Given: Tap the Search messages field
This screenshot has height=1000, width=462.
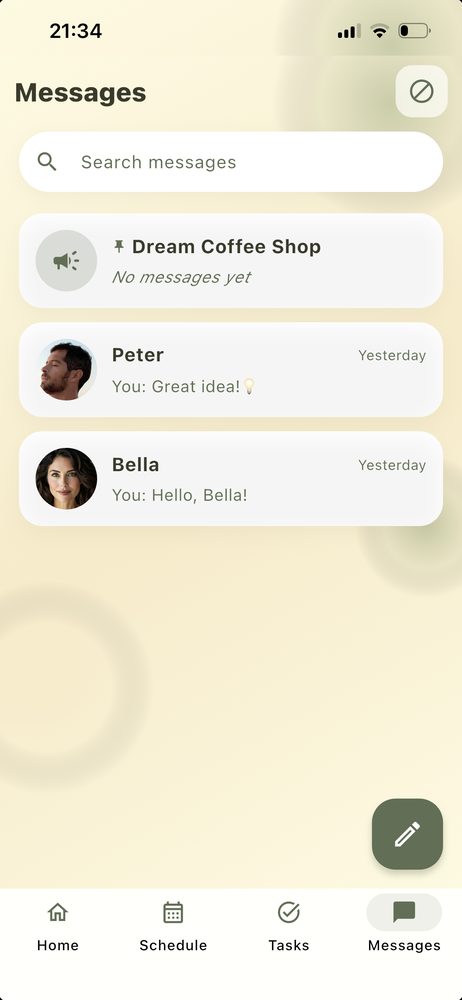Looking at the screenshot, I should pyautogui.click(x=231, y=162).
